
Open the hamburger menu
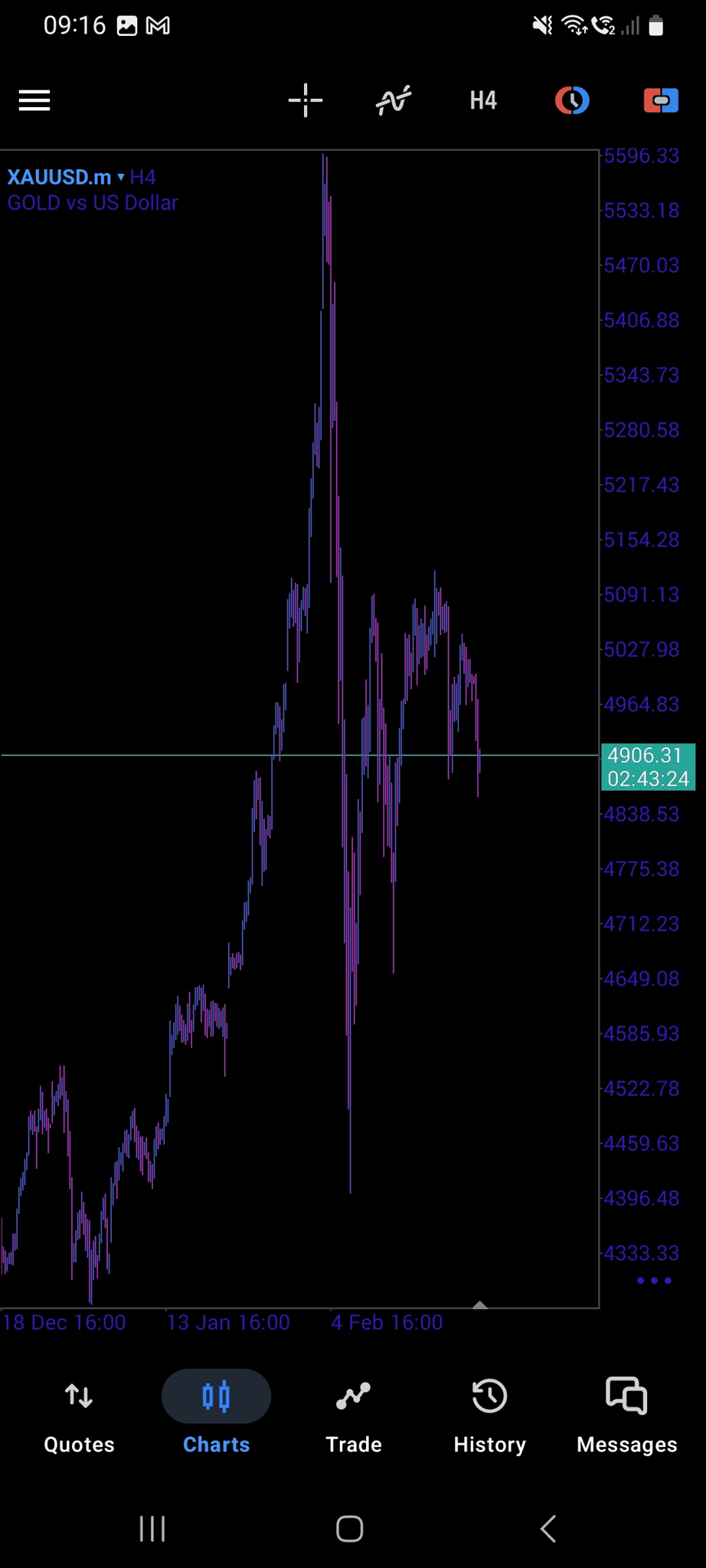click(x=34, y=100)
